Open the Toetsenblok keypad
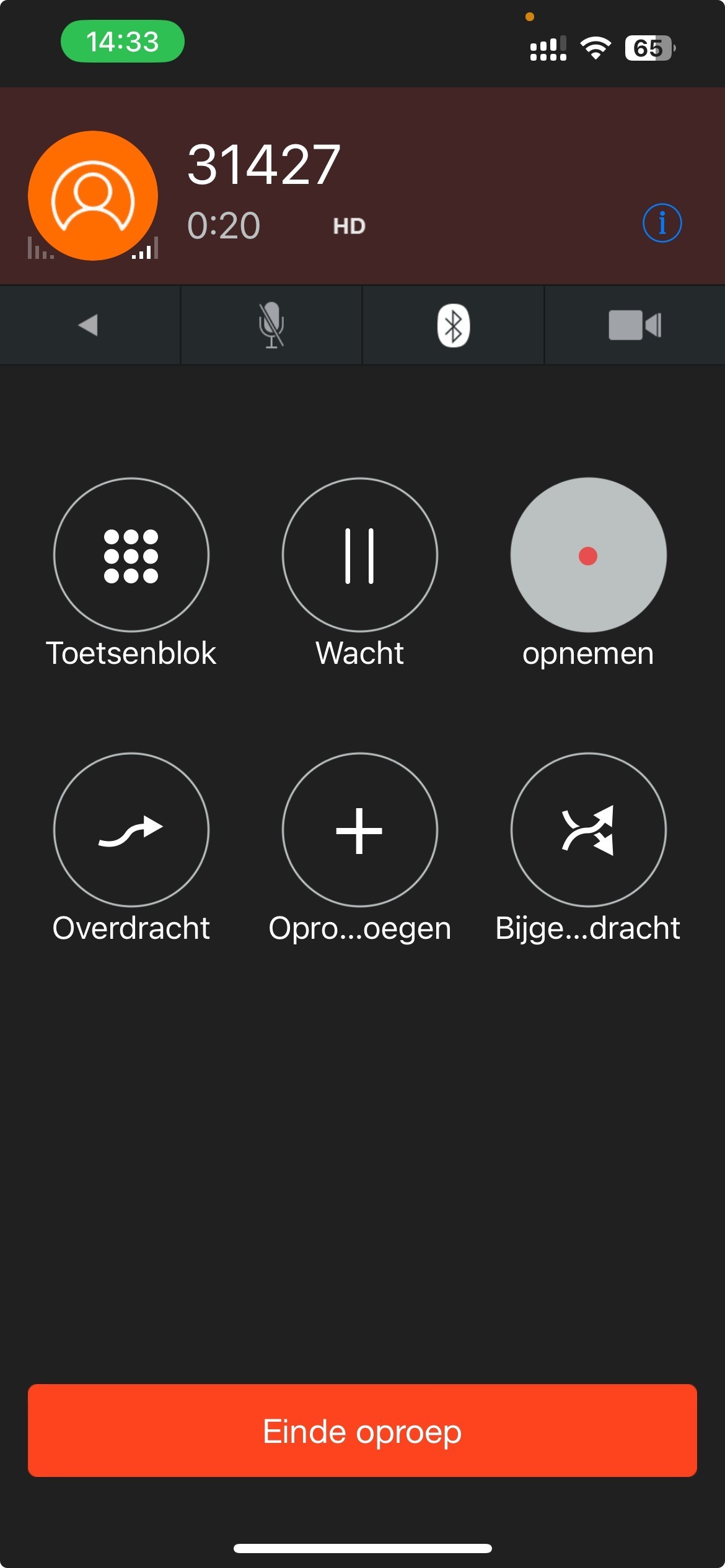The width and height of the screenshot is (725, 1568). (x=131, y=555)
